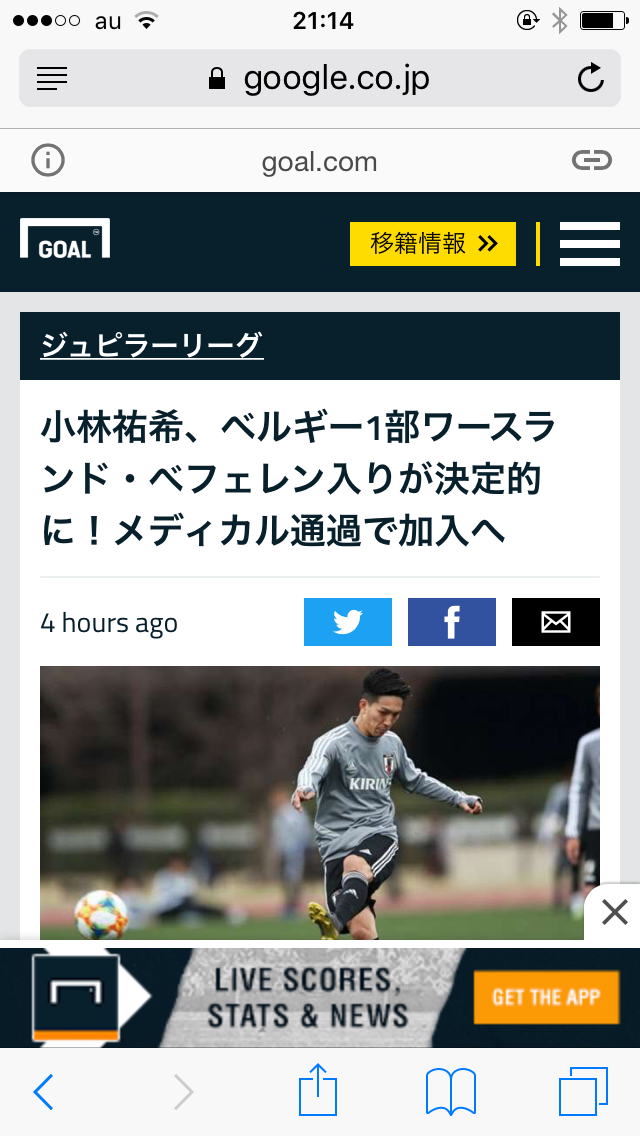Tap GET THE APP button

[545, 997]
